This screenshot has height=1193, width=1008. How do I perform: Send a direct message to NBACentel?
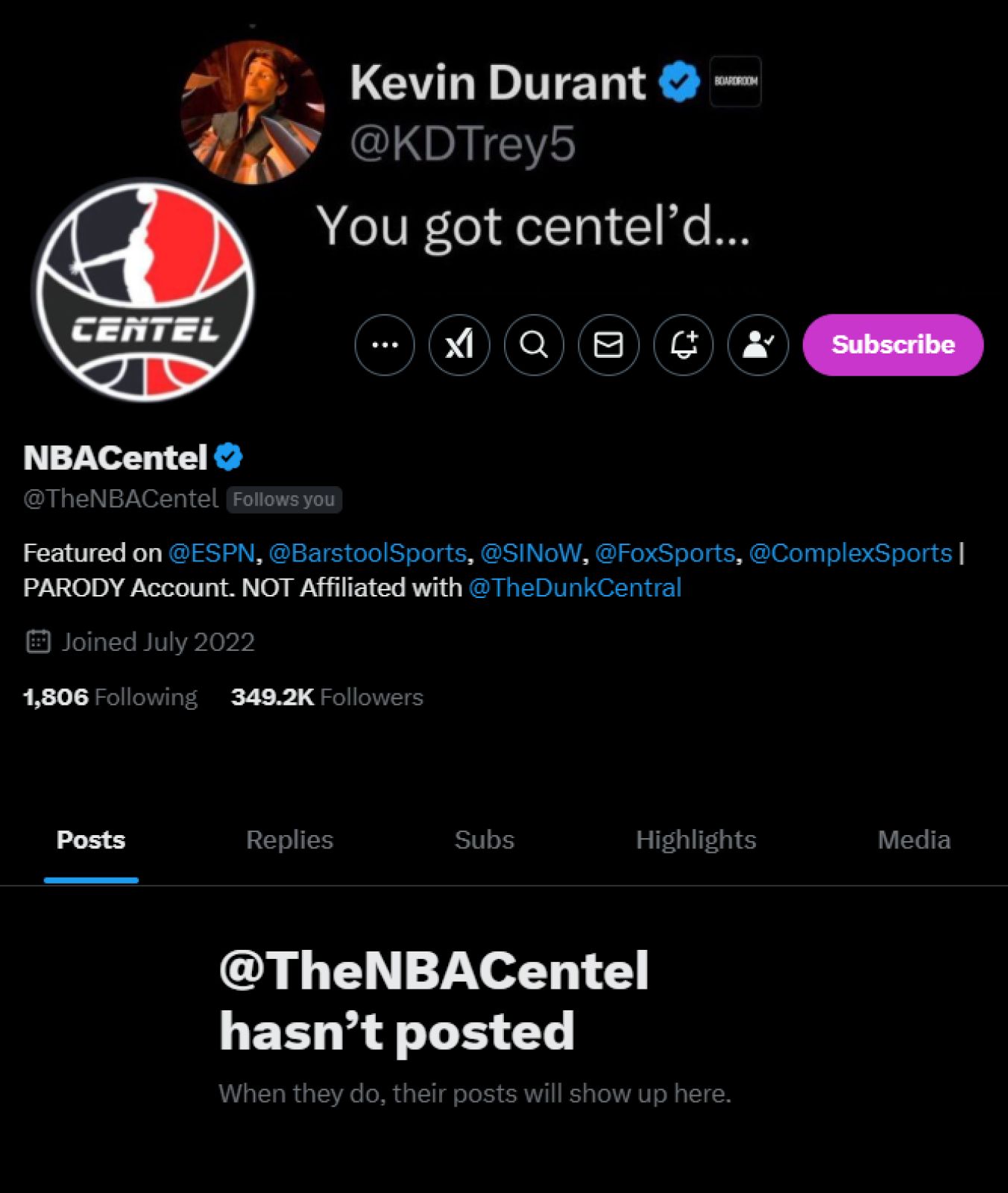click(x=608, y=344)
